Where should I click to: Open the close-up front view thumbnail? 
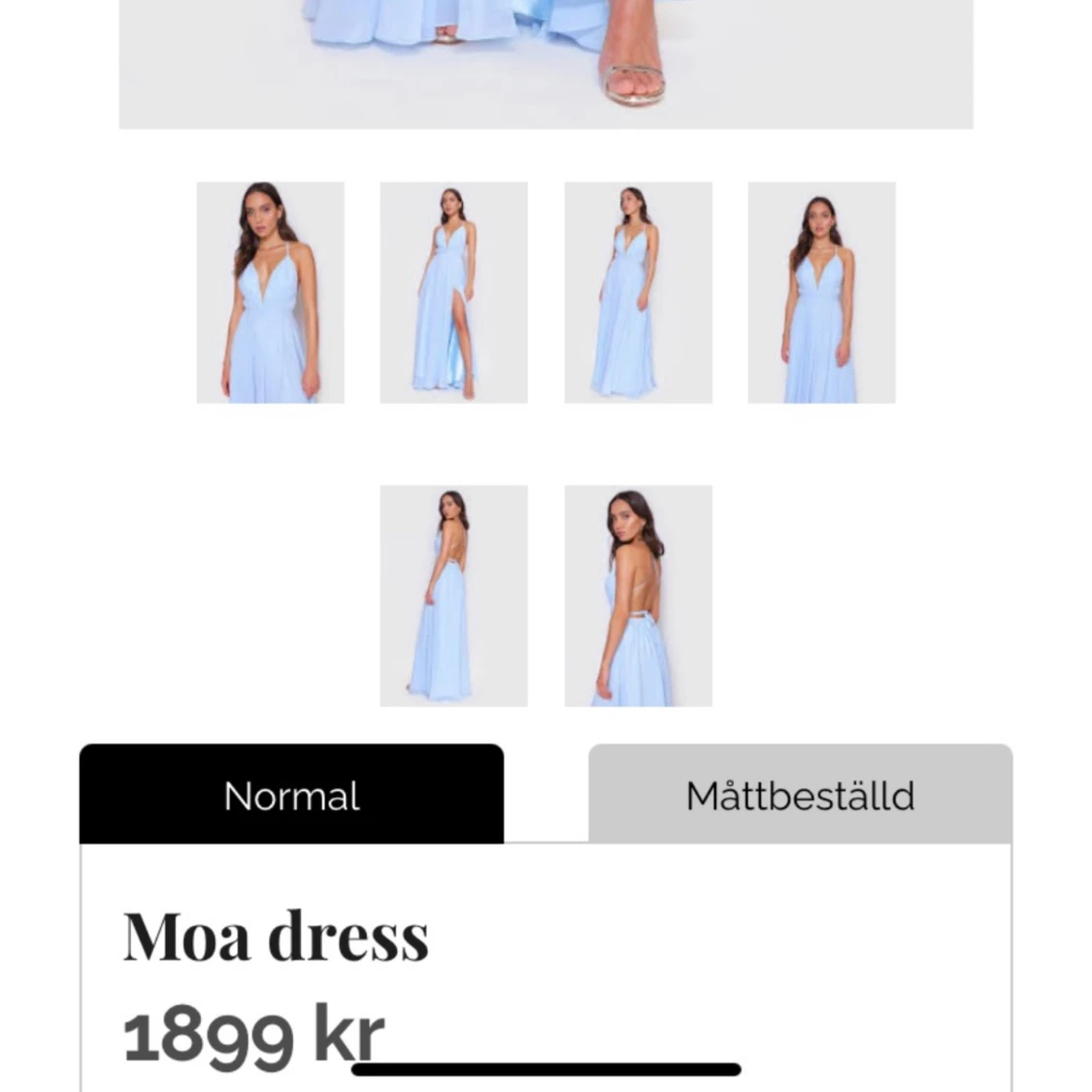point(270,292)
